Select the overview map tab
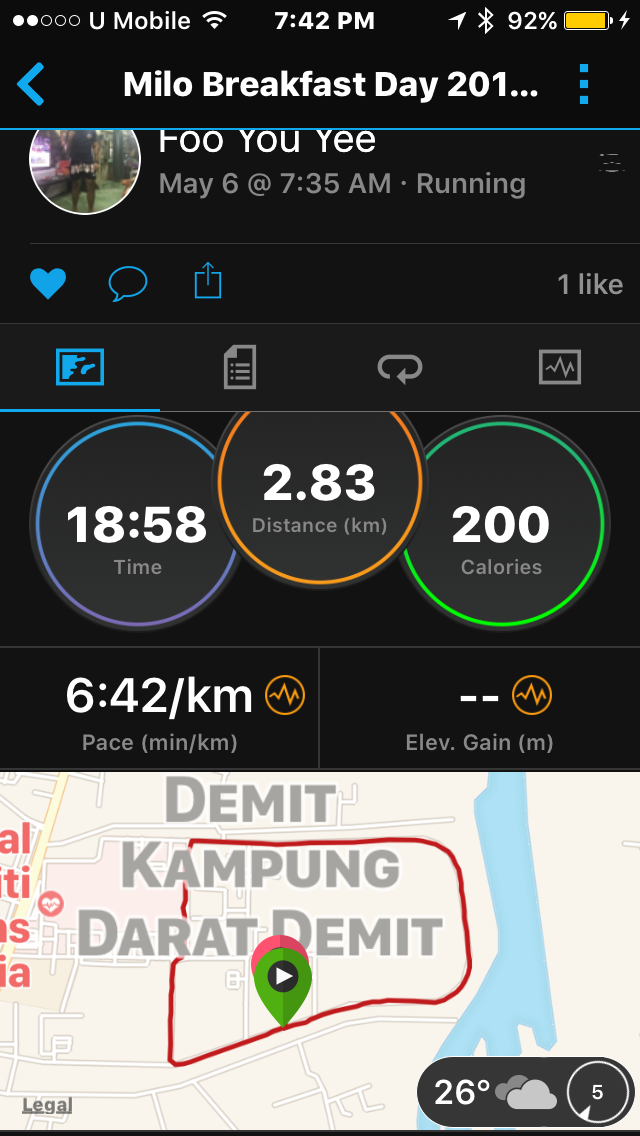The image size is (640, 1136). [x=80, y=367]
